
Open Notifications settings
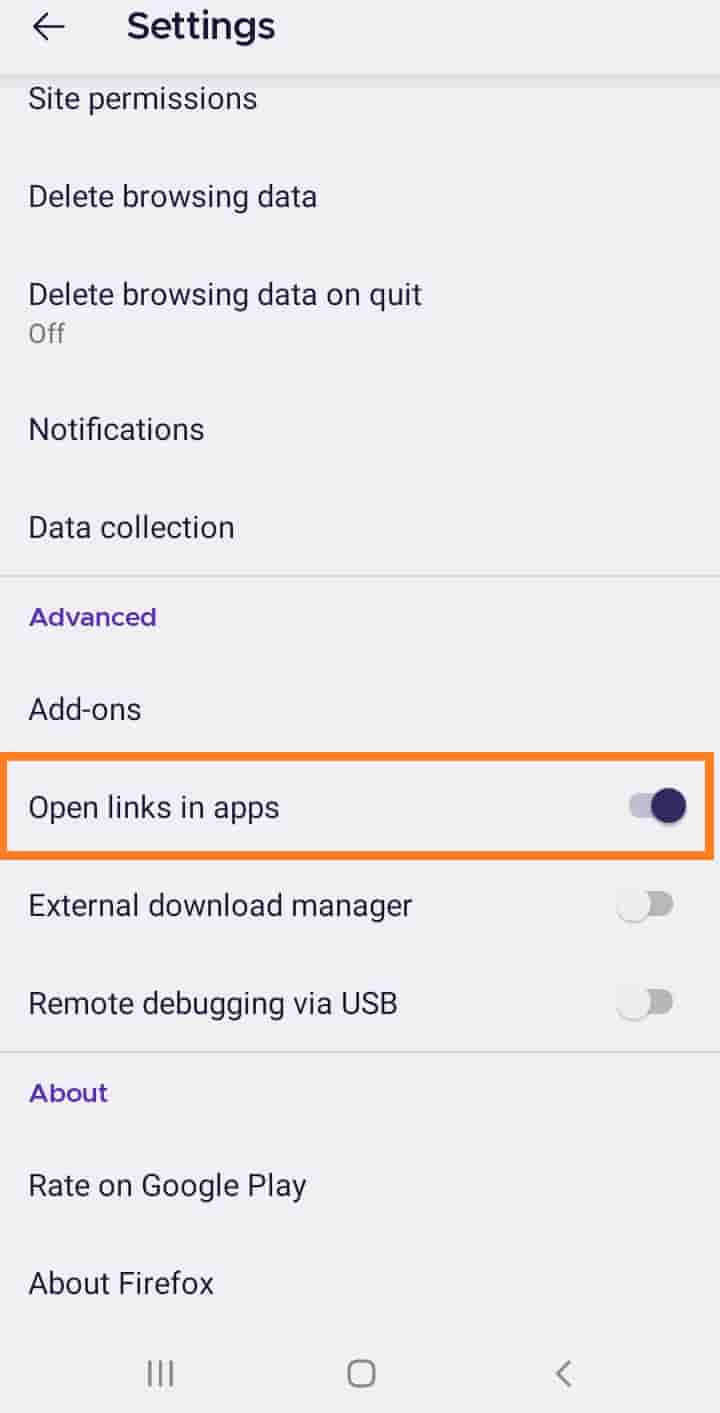coord(360,429)
